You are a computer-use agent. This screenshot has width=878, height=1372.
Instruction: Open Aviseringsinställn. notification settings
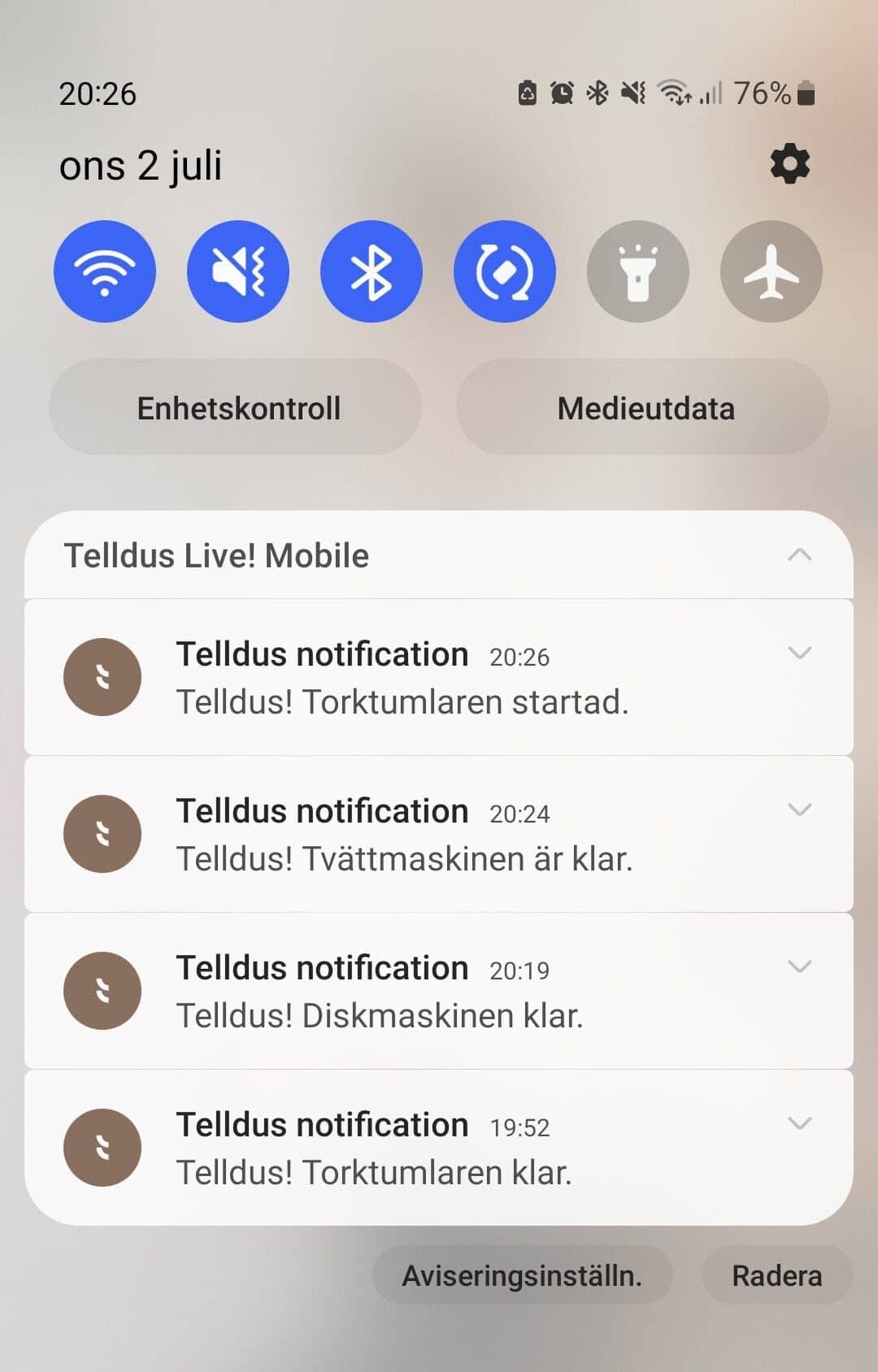click(522, 1275)
